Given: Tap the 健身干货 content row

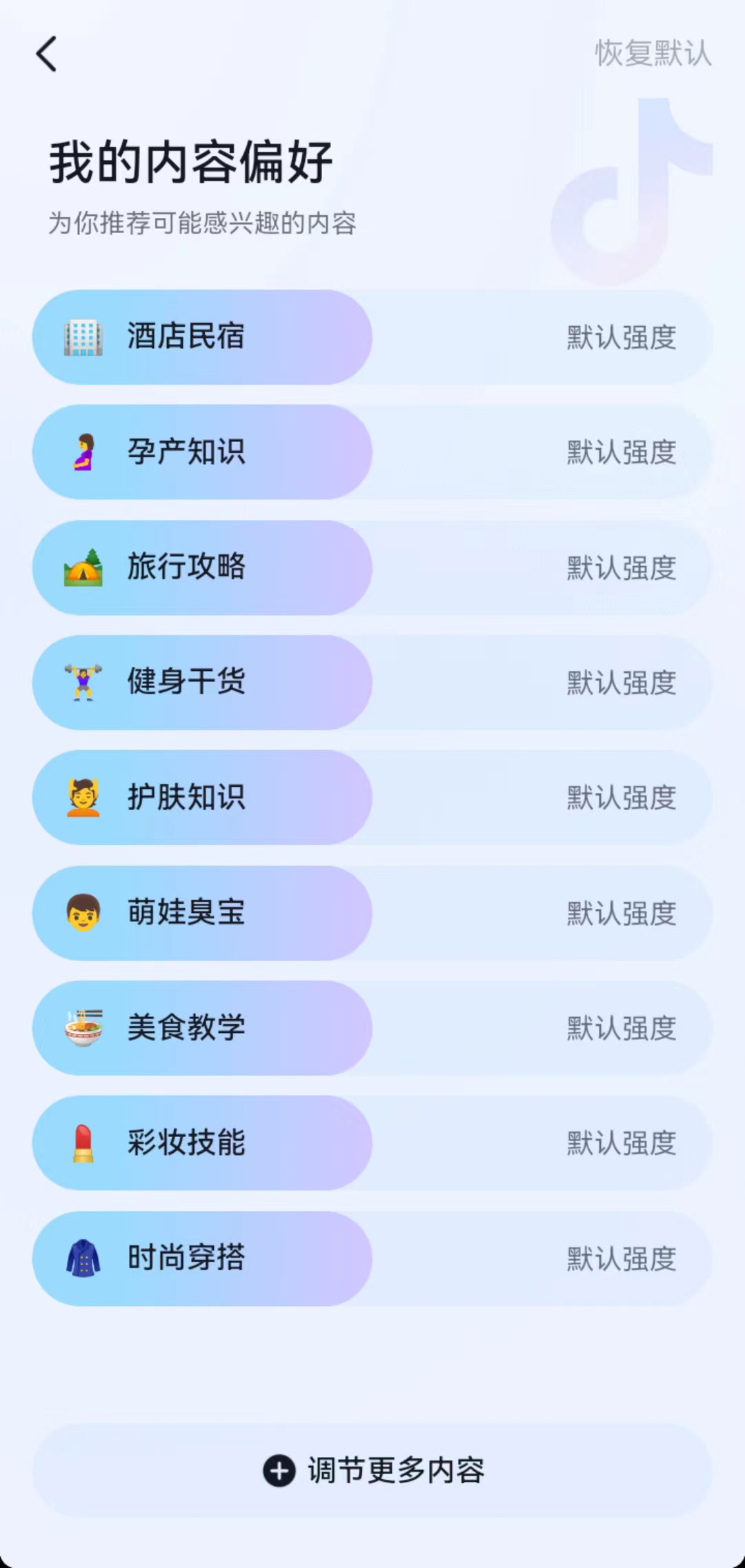Looking at the screenshot, I should click(372, 683).
